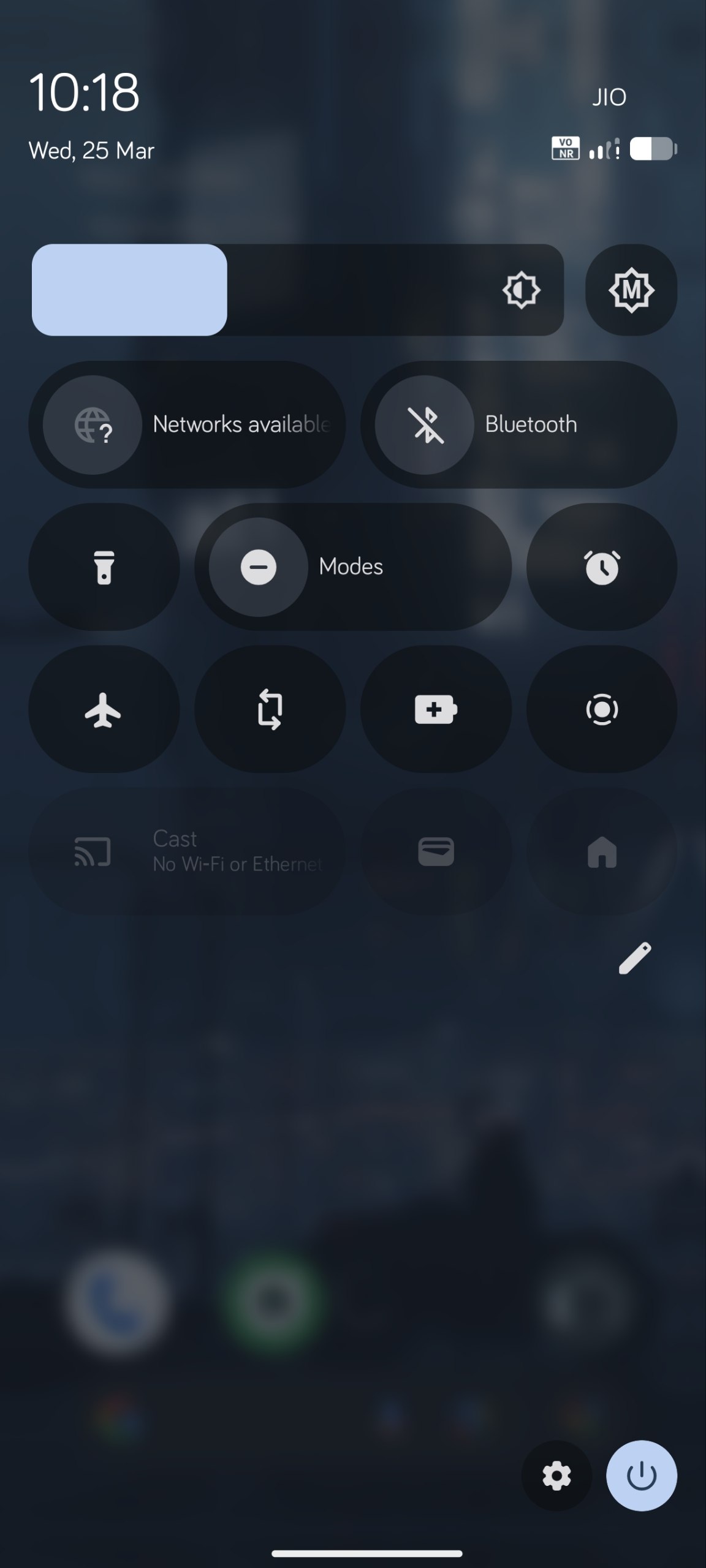The height and width of the screenshot is (1568, 706).
Task: Tap the Cast tile
Action: 187,851
